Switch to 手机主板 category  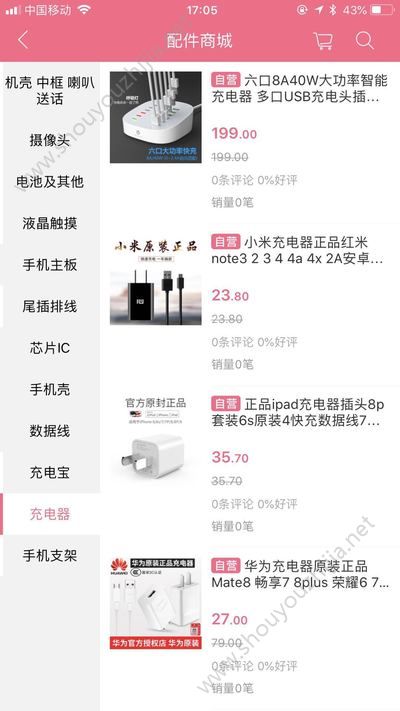coord(50,265)
